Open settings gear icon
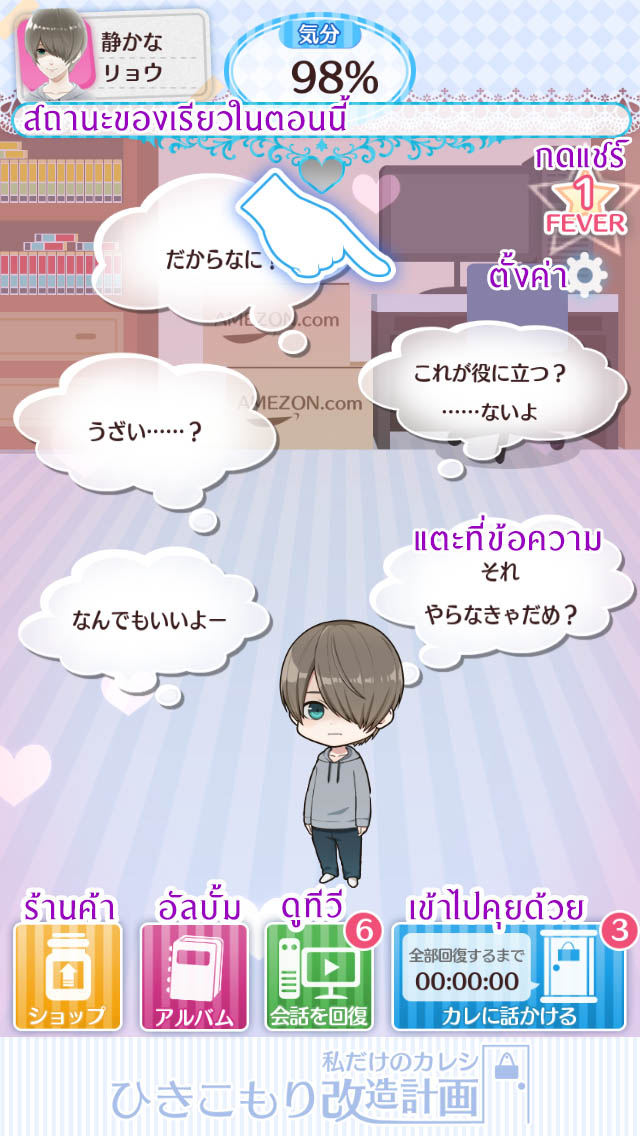The width and height of the screenshot is (640, 1136). [x=586, y=275]
